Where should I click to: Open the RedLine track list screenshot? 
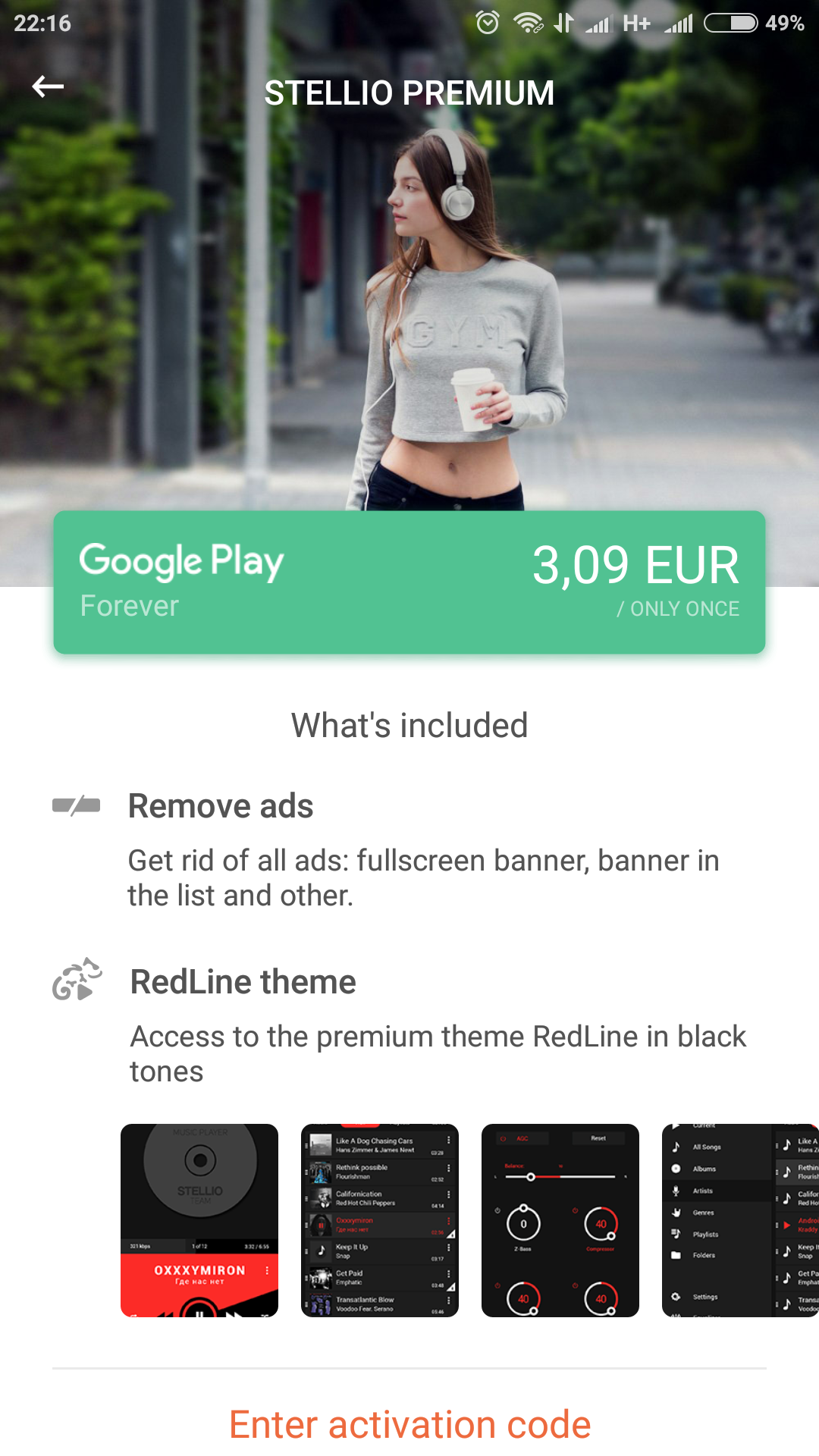point(380,1220)
